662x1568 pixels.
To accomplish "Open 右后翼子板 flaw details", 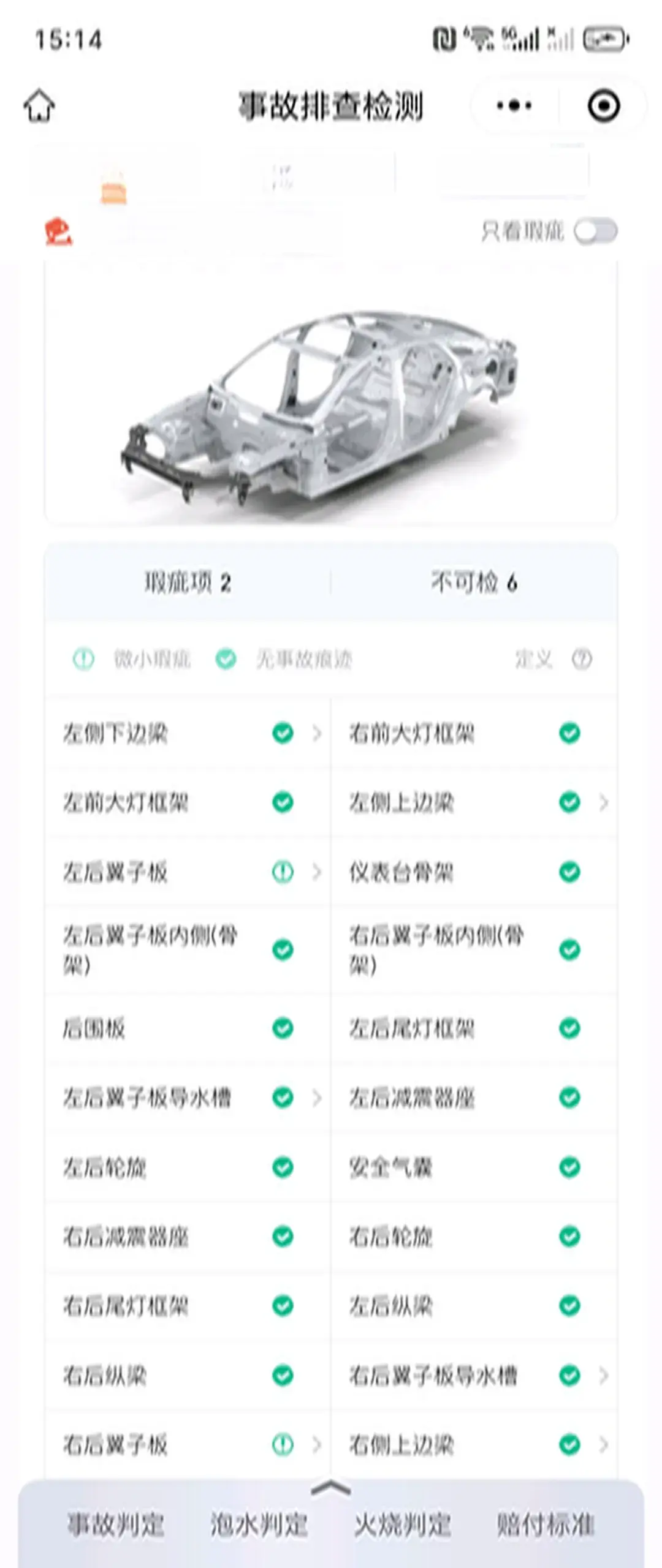I will click(187, 1445).
